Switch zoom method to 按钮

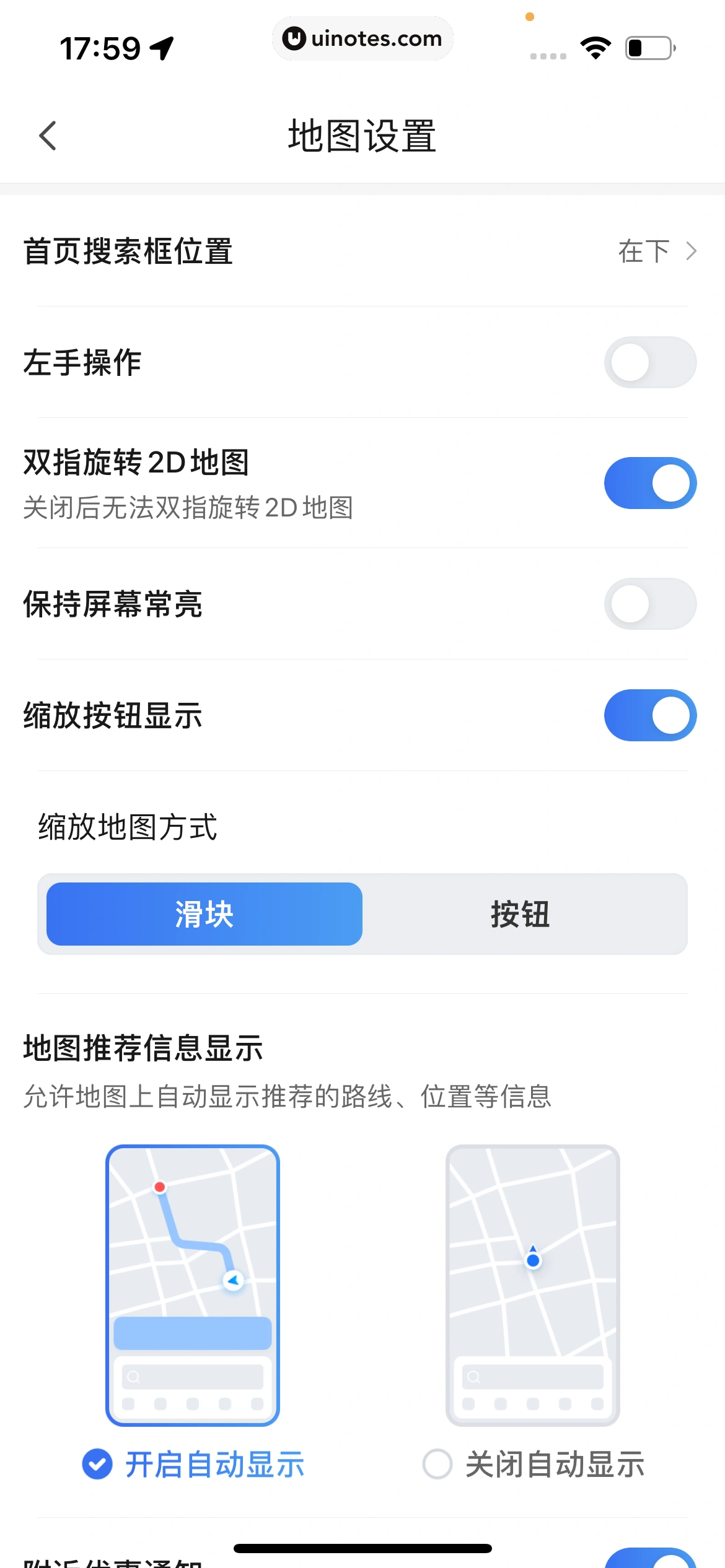coord(521,914)
